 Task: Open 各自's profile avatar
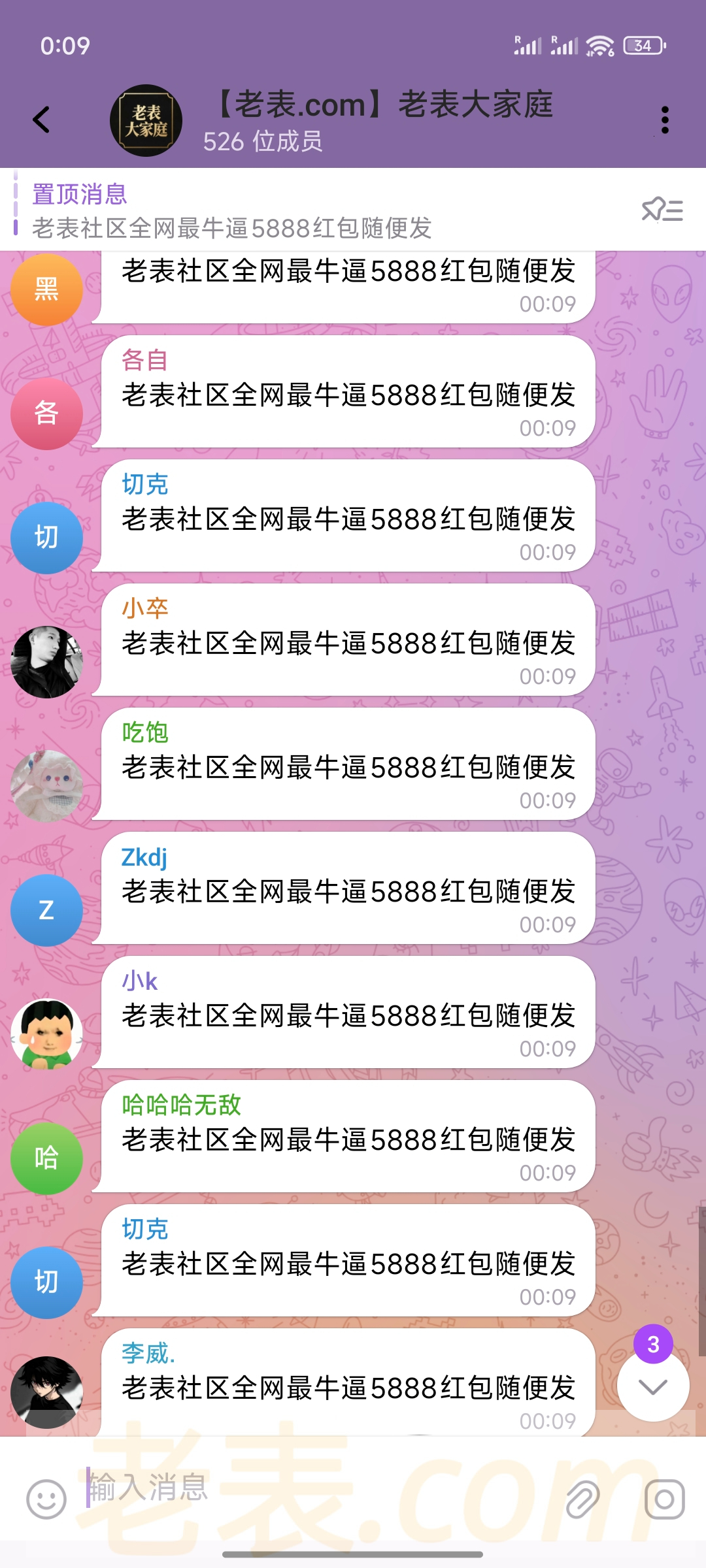click(46, 414)
